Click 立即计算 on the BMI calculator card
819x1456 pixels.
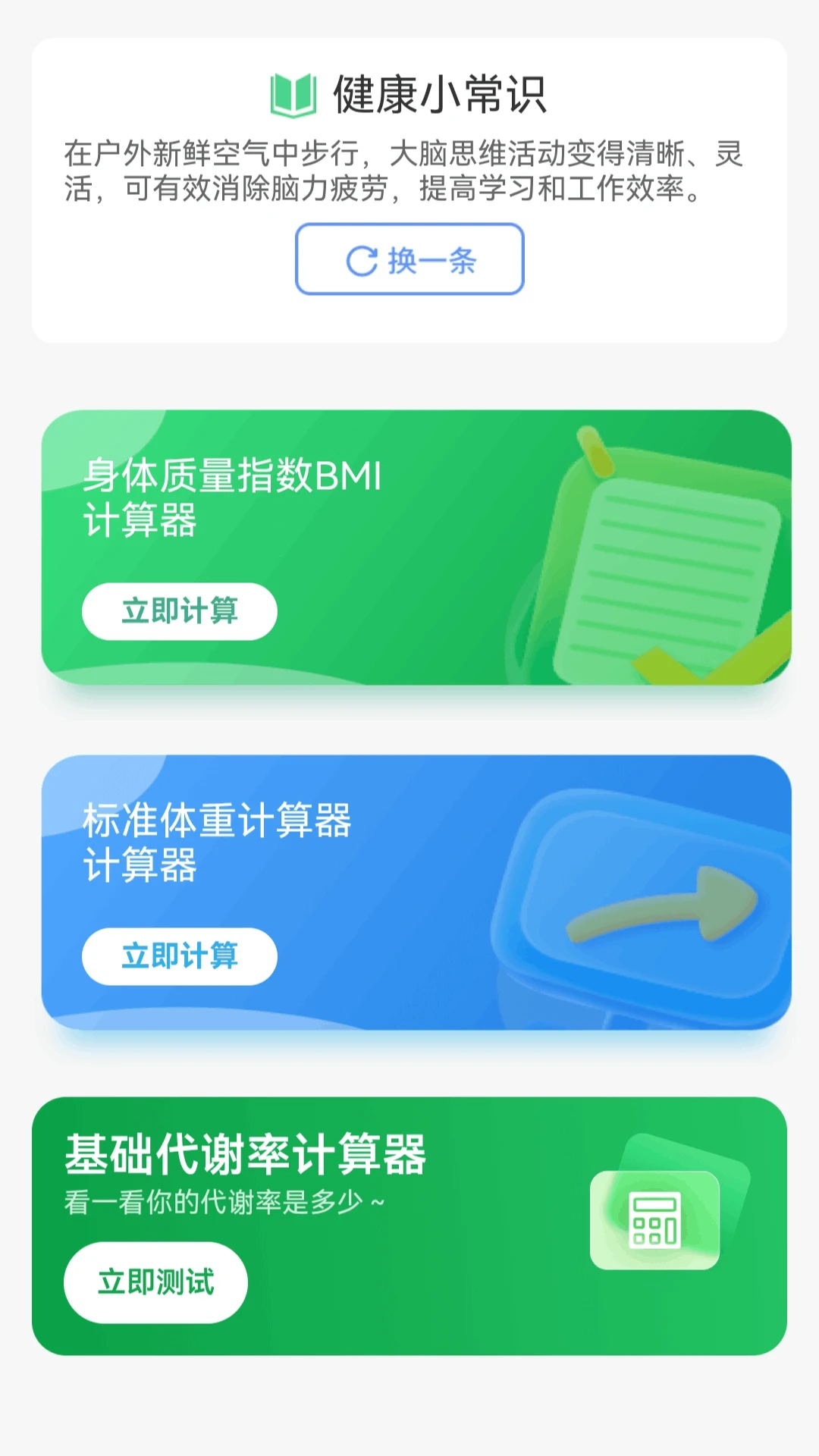pyautogui.click(x=179, y=611)
